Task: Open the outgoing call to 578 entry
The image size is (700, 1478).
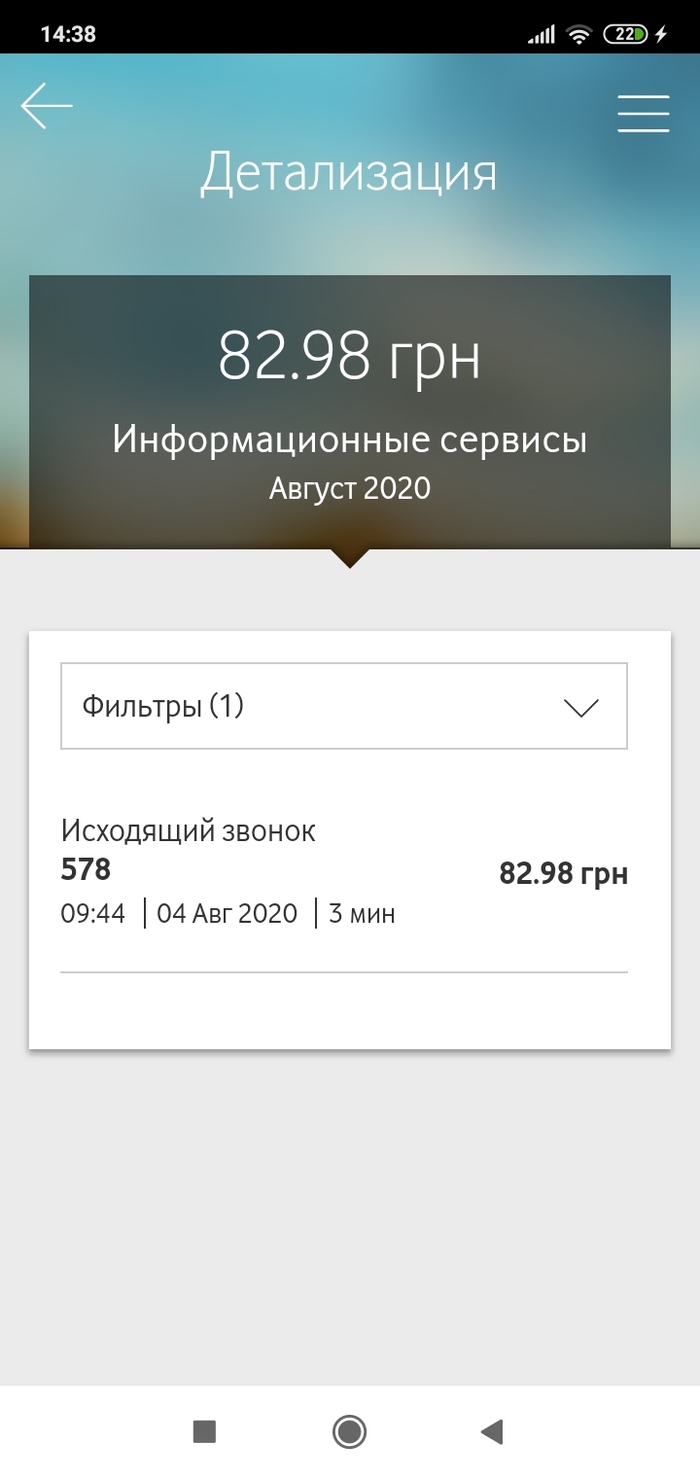Action: tap(344, 872)
